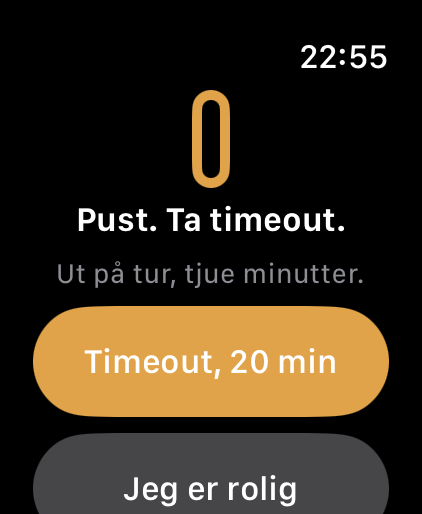Tap the Jeg er rolig button
Image resolution: width=422 pixels, height=514 pixels.
click(211, 474)
